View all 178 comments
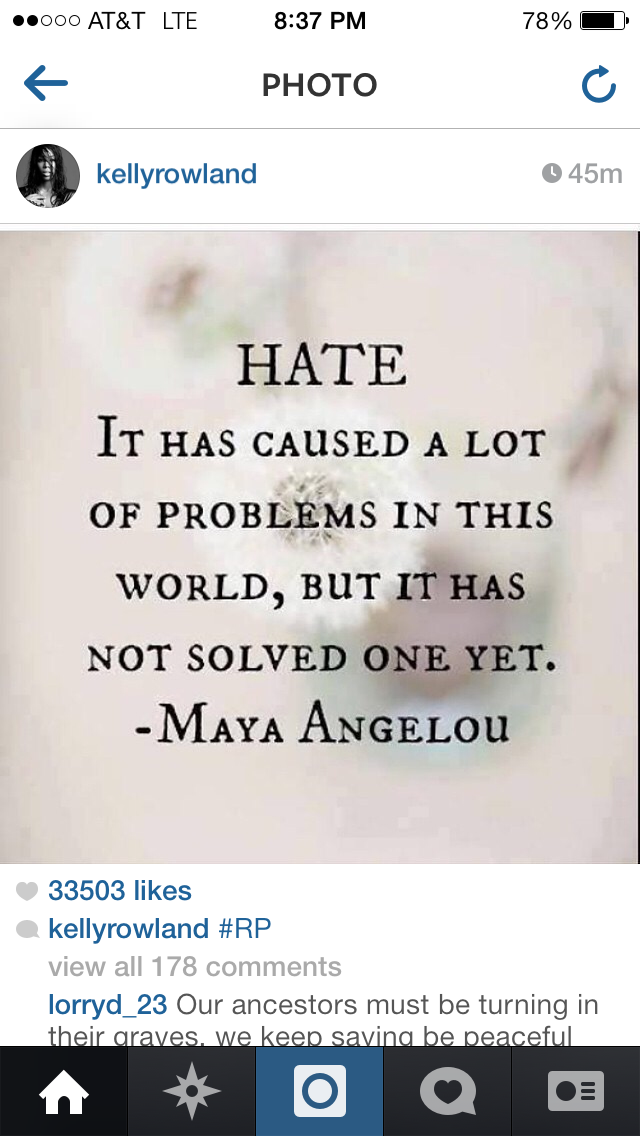This screenshot has width=640, height=1136. [x=195, y=967]
